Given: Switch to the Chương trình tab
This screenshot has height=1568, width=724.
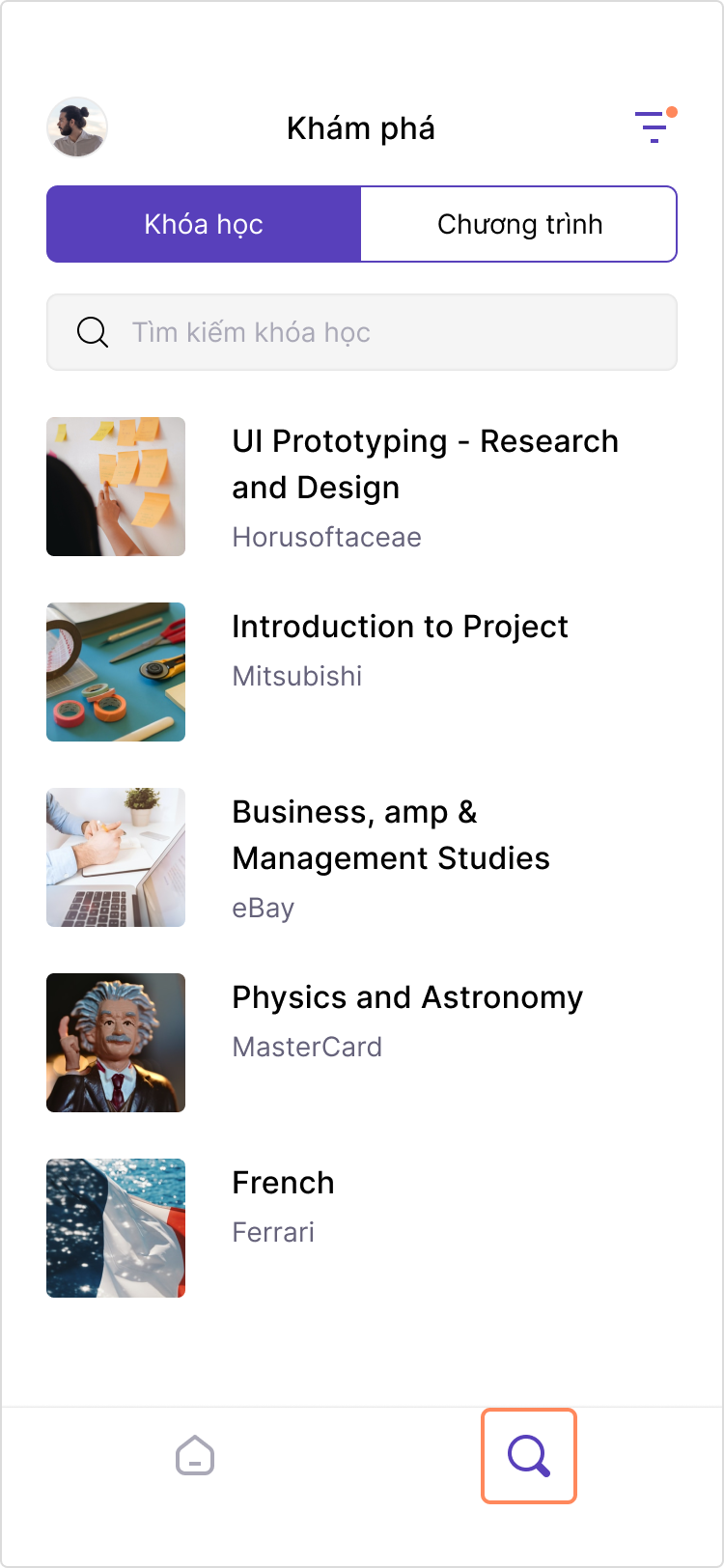Looking at the screenshot, I should (519, 224).
